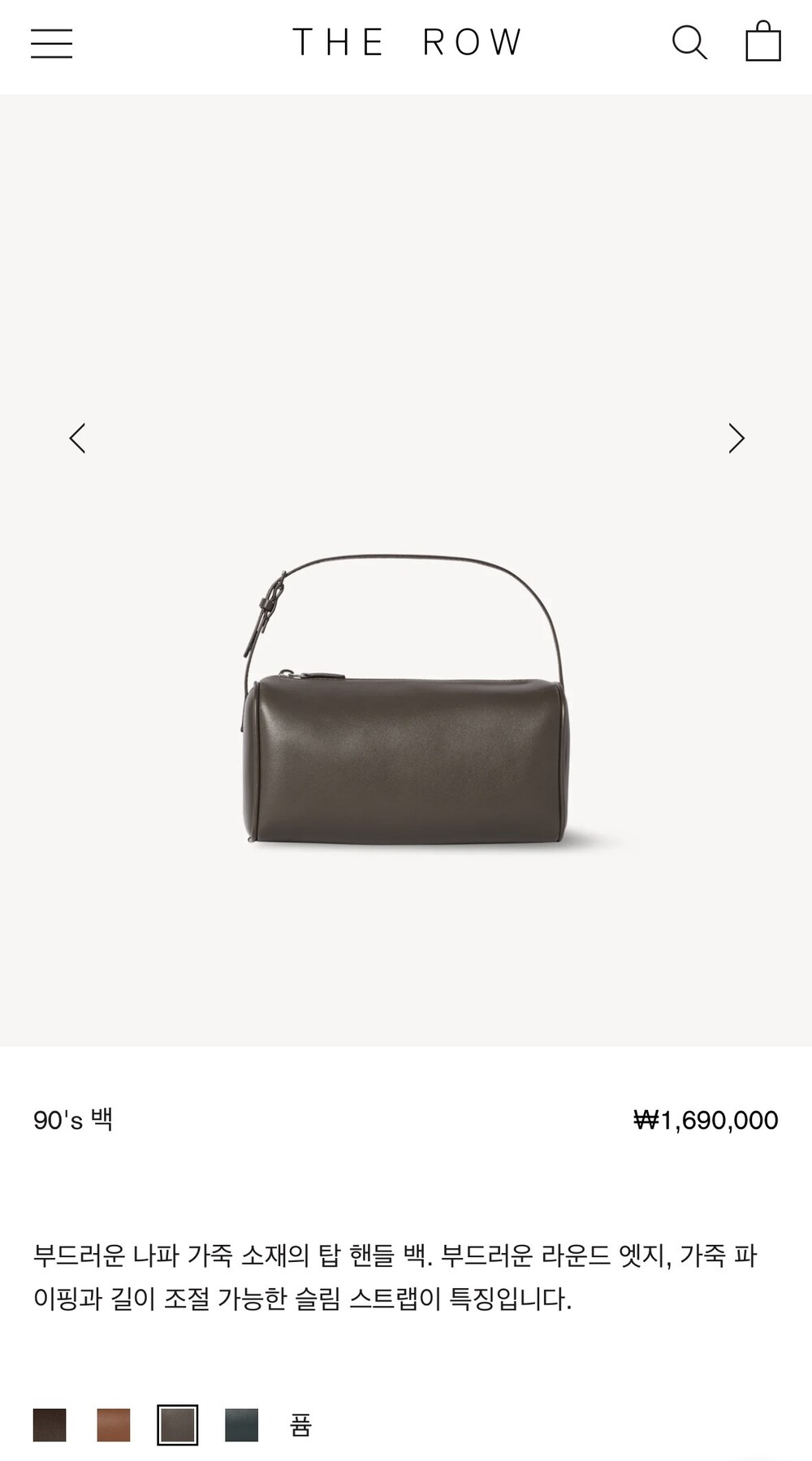Tap the 90's bag product image
This screenshot has width=812, height=1461.
click(406, 700)
